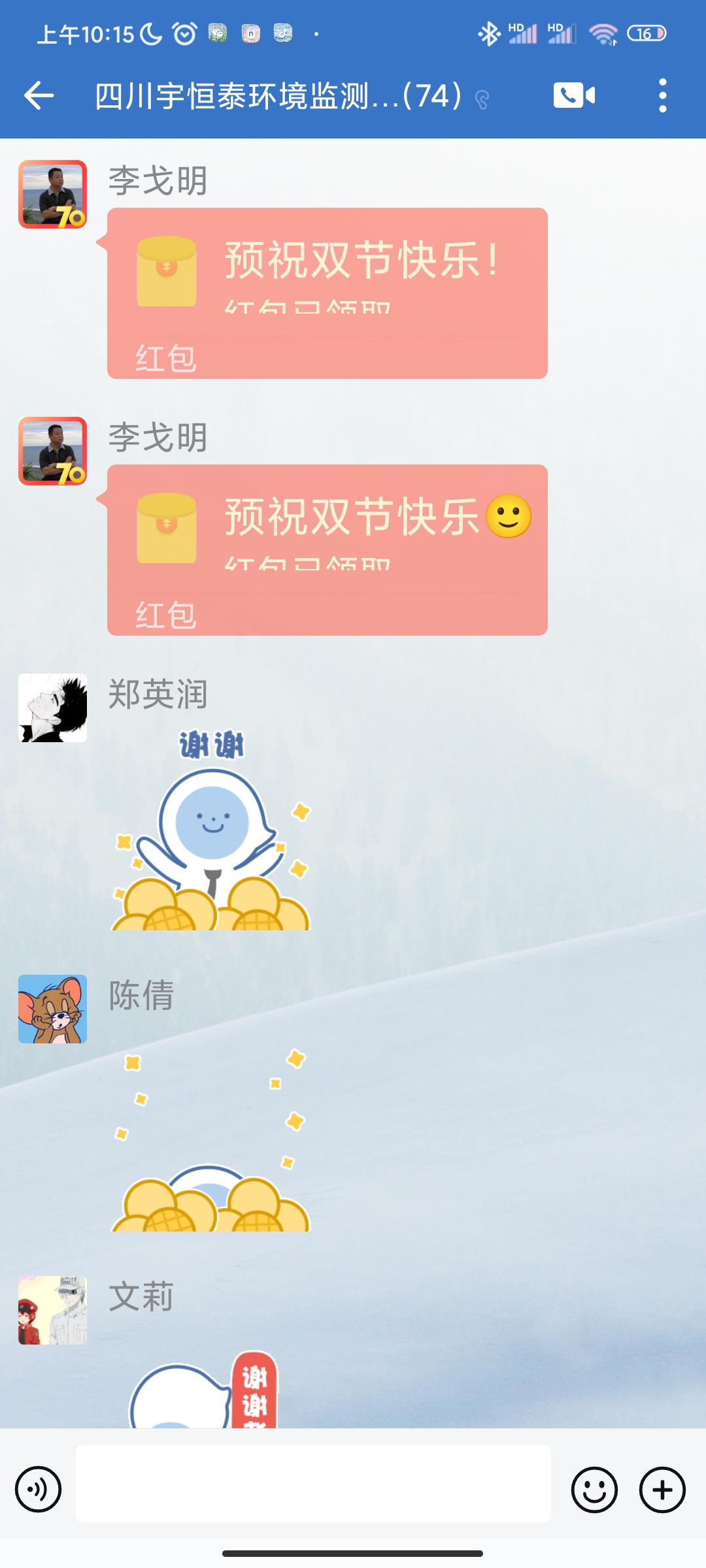
Task: Start a voice or video call
Action: point(574,96)
